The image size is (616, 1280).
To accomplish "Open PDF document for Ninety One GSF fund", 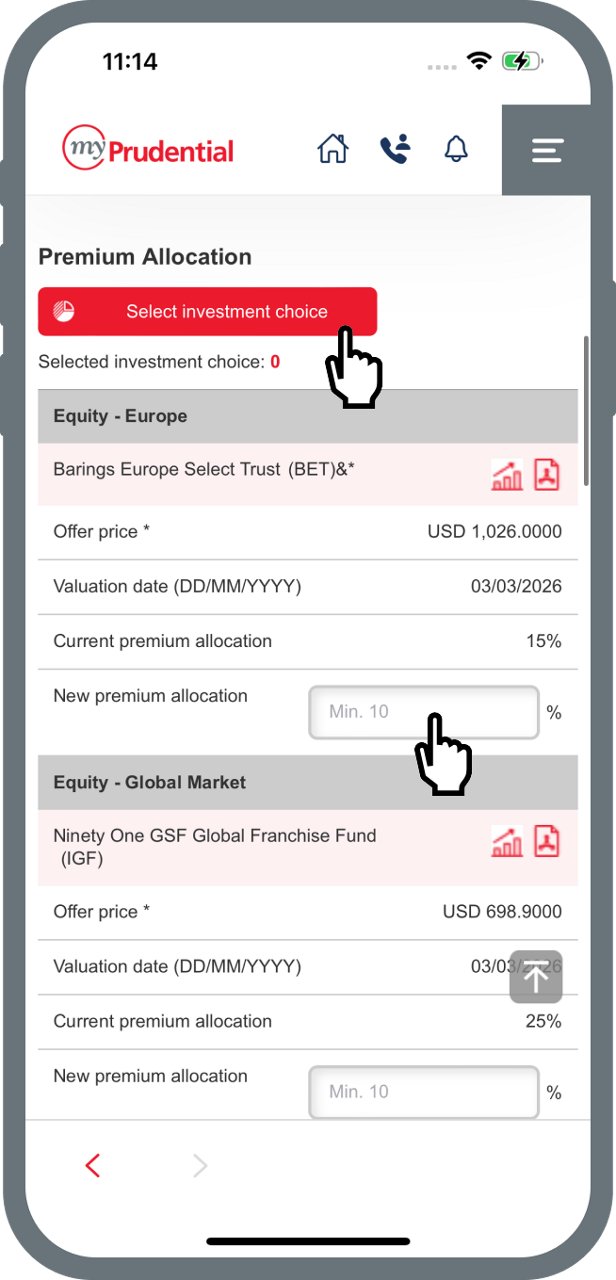I will point(547,841).
